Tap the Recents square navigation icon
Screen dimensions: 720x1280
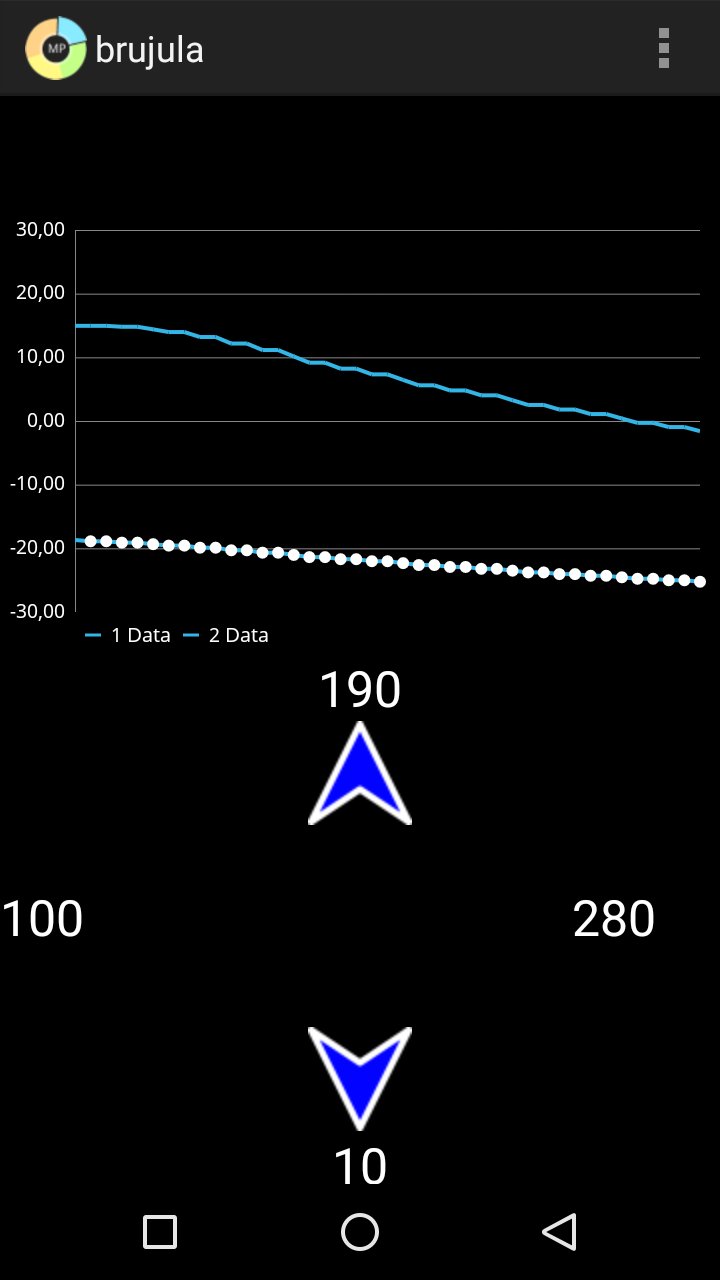(157, 1232)
